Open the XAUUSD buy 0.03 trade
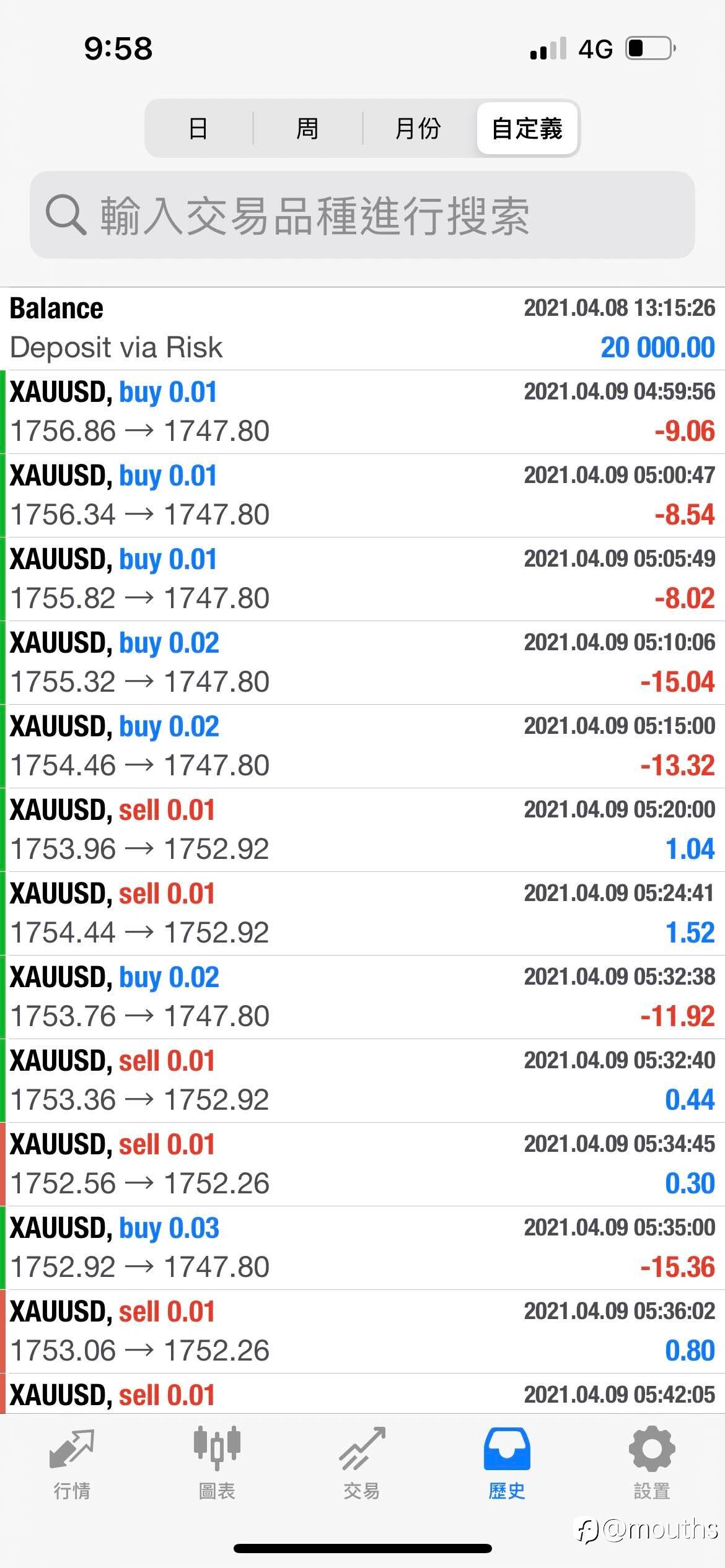 [x=362, y=1248]
